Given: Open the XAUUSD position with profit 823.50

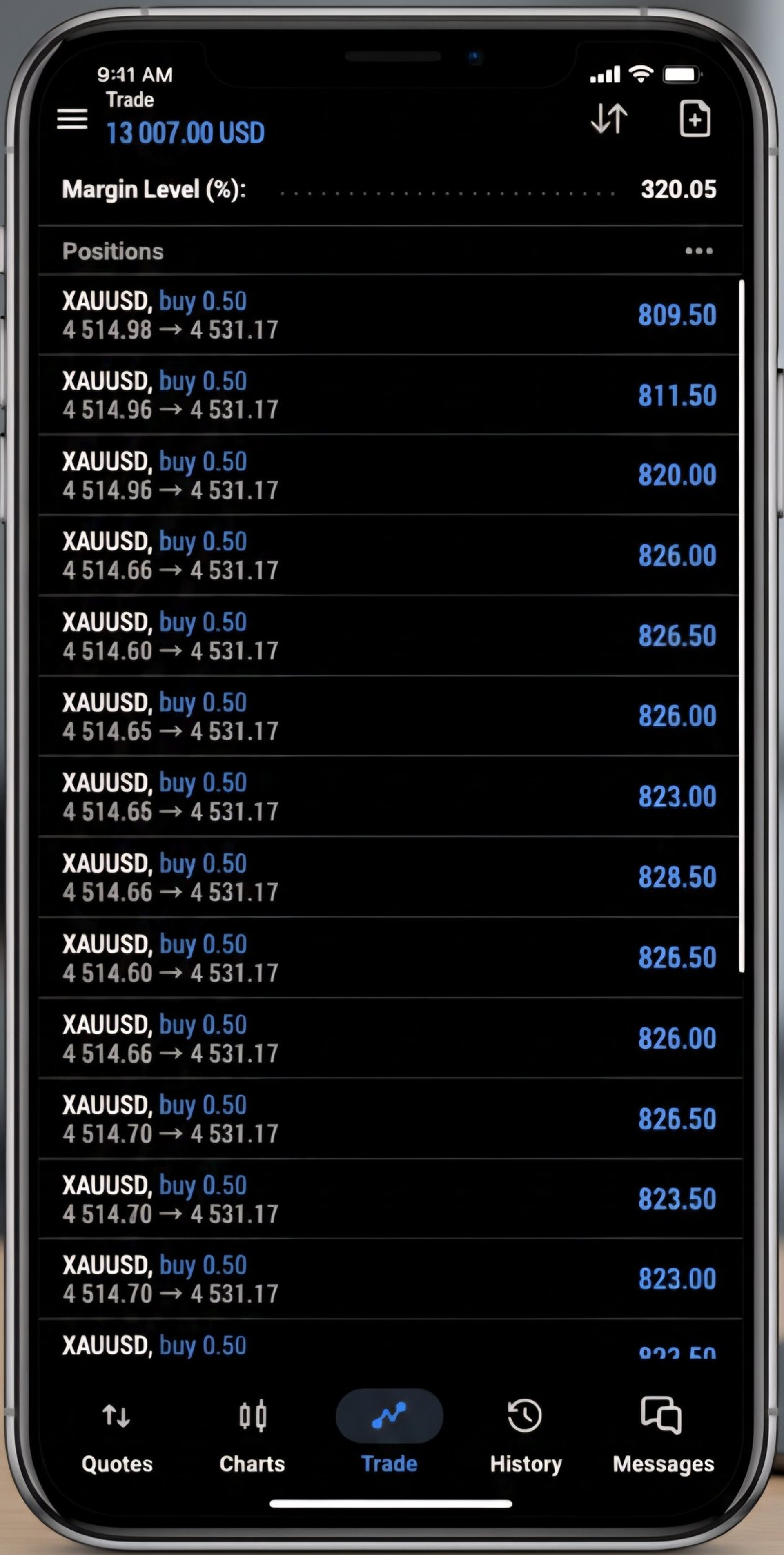Looking at the screenshot, I should [389, 1199].
